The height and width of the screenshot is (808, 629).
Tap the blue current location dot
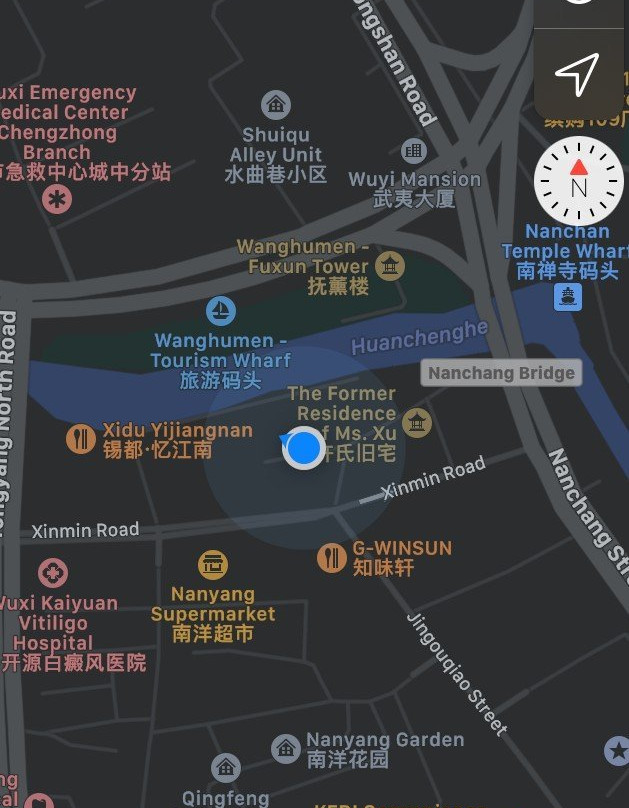coord(303,448)
